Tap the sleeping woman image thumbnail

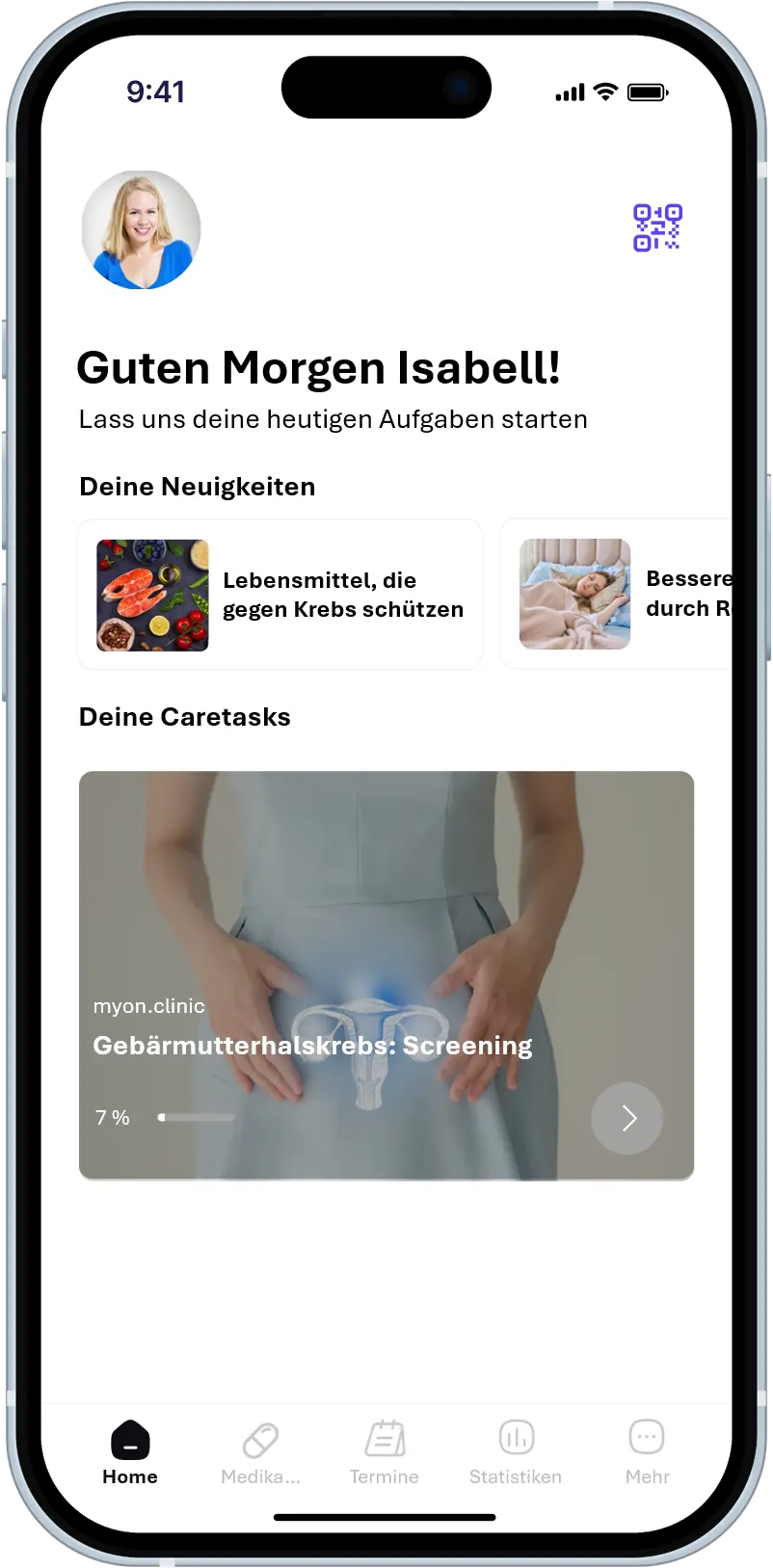tap(574, 594)
